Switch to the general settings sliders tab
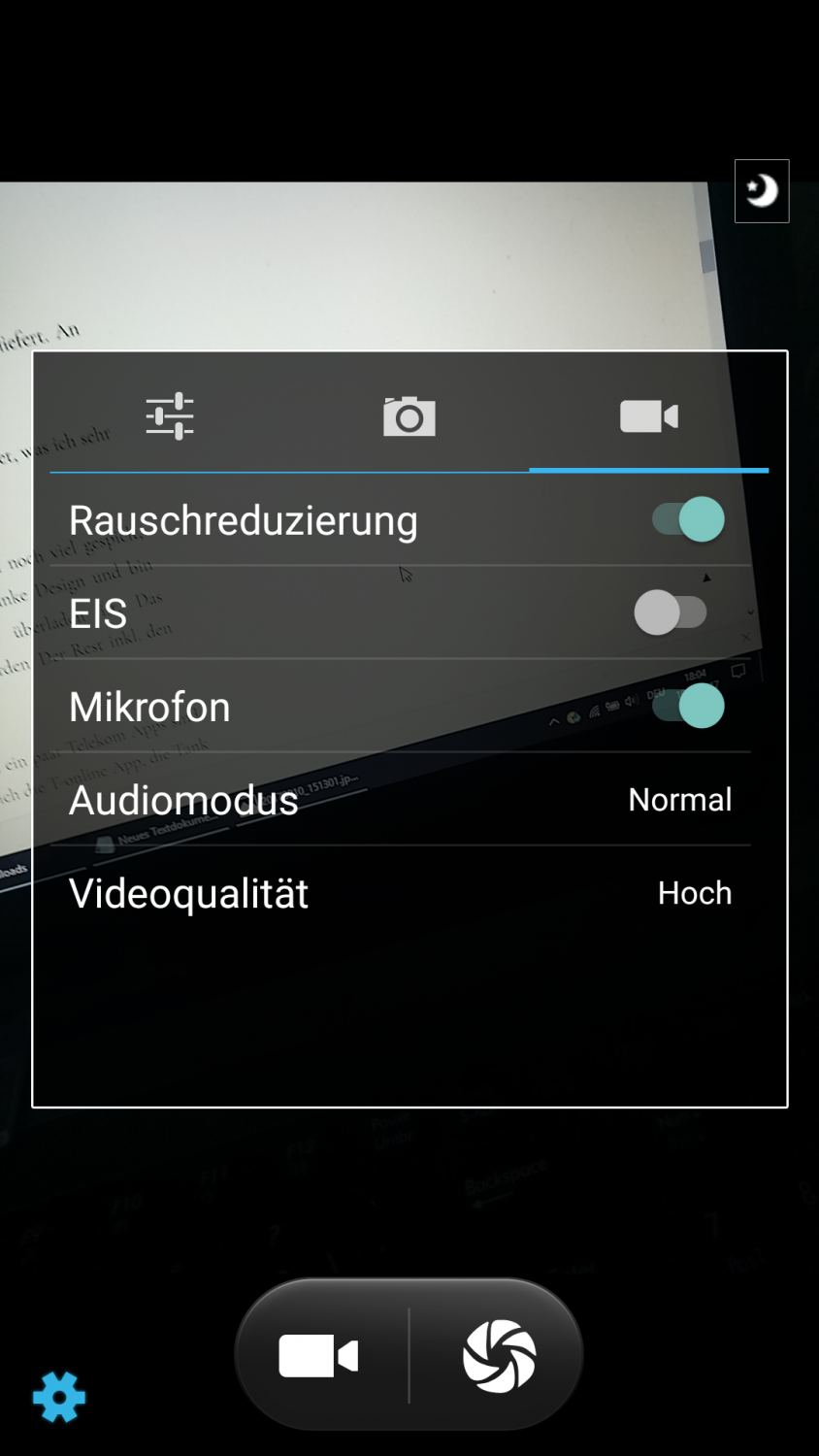The width and height of the screenshot is (819, 1456). (170, 417)
